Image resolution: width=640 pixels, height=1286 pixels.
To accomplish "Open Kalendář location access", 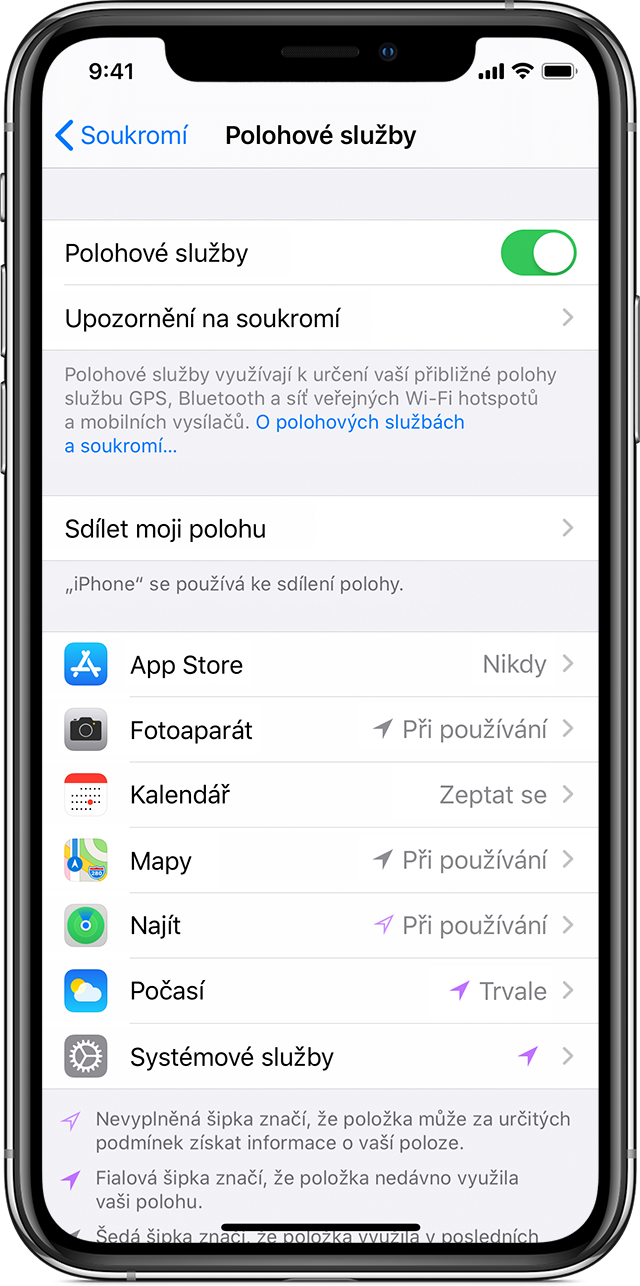I will [x=320, y=796].
